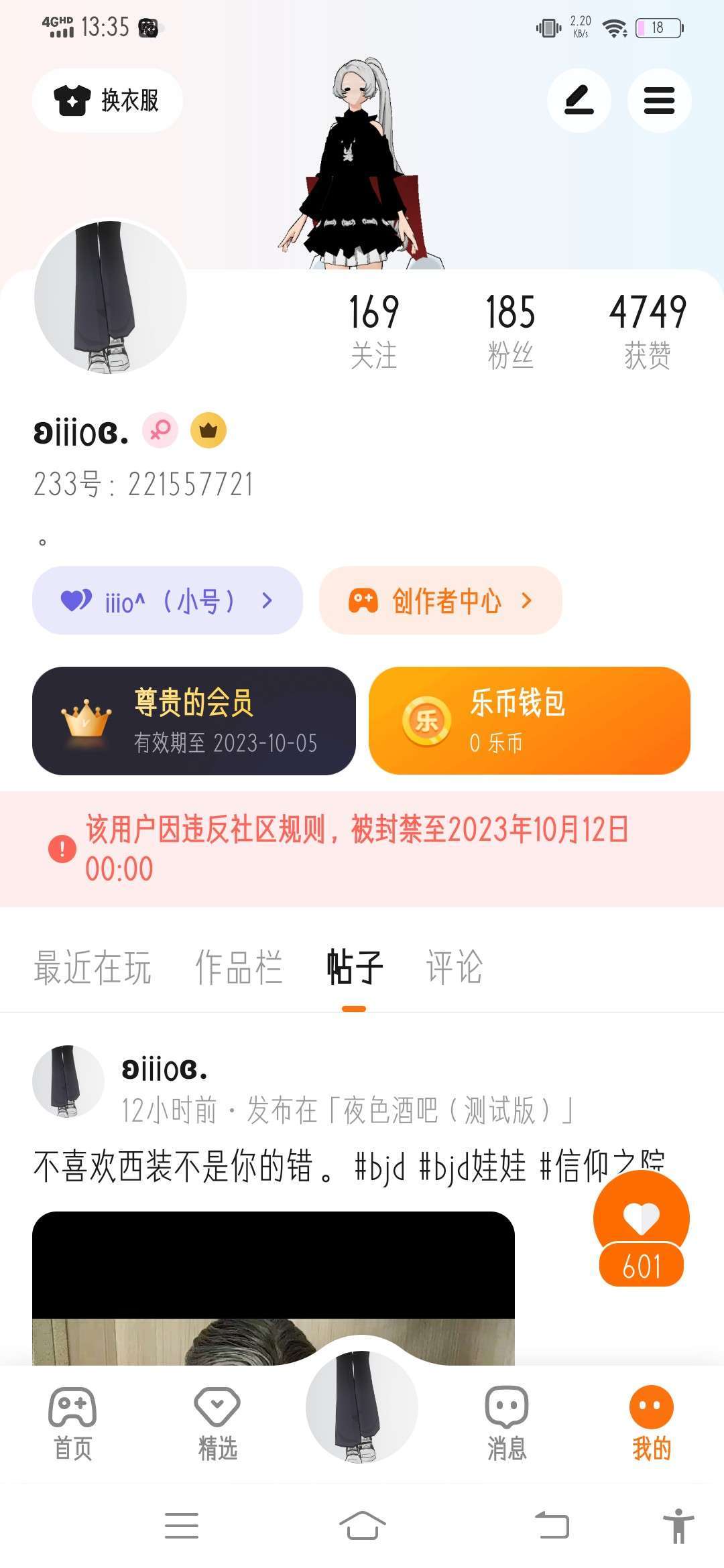The width and height of the screenshot is (724, 1568).
Task: Switch to the 作品栏 tab
Action: 239,967
